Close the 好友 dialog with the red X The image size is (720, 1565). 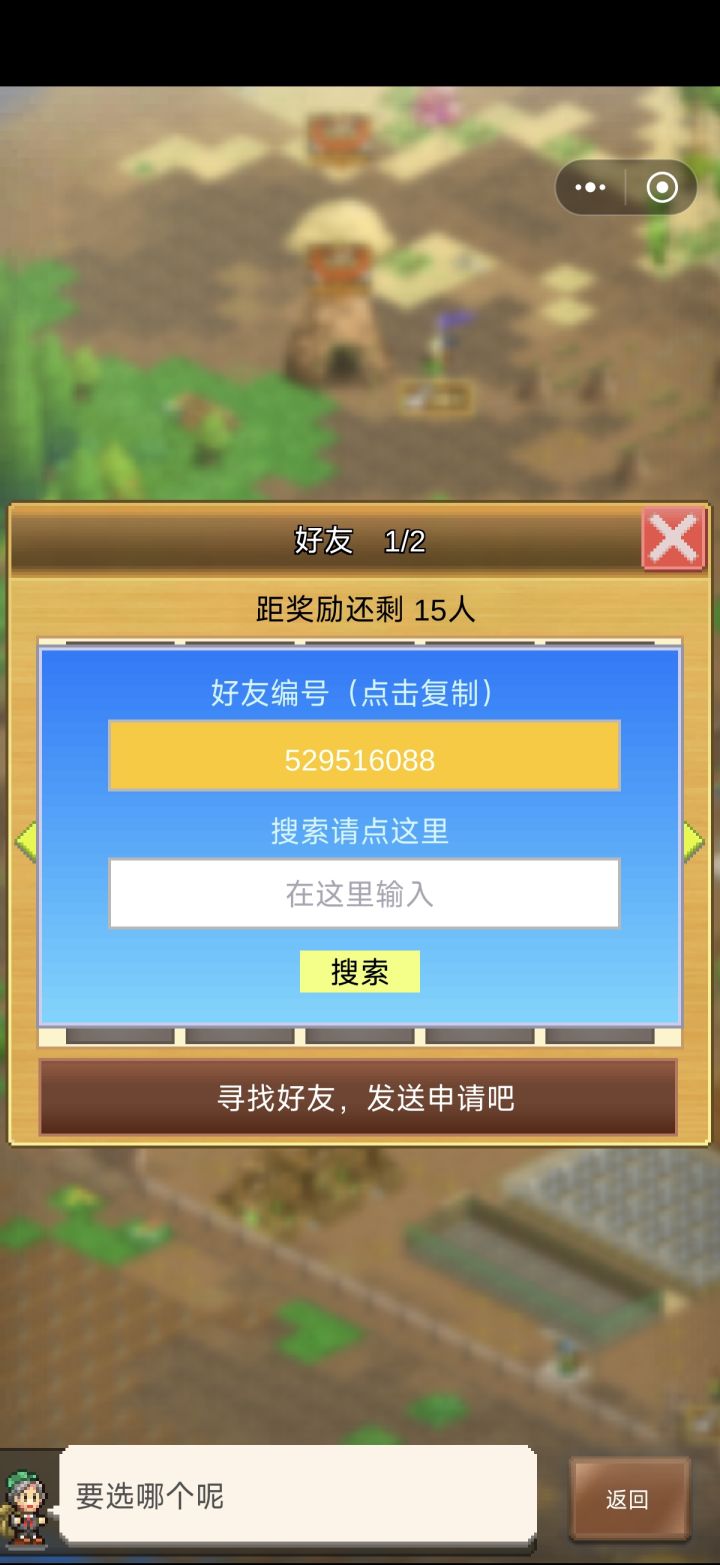(674, 539)
